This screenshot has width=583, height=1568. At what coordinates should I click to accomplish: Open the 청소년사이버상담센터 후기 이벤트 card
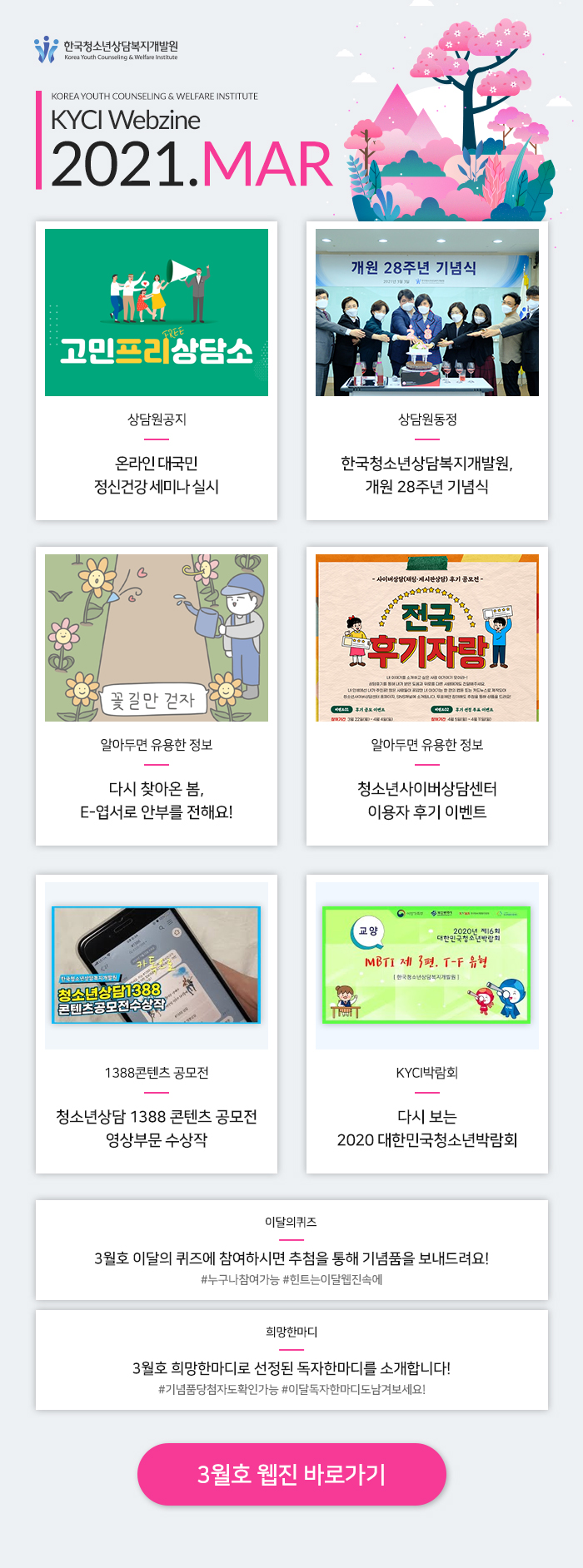[x=426, y=696]
